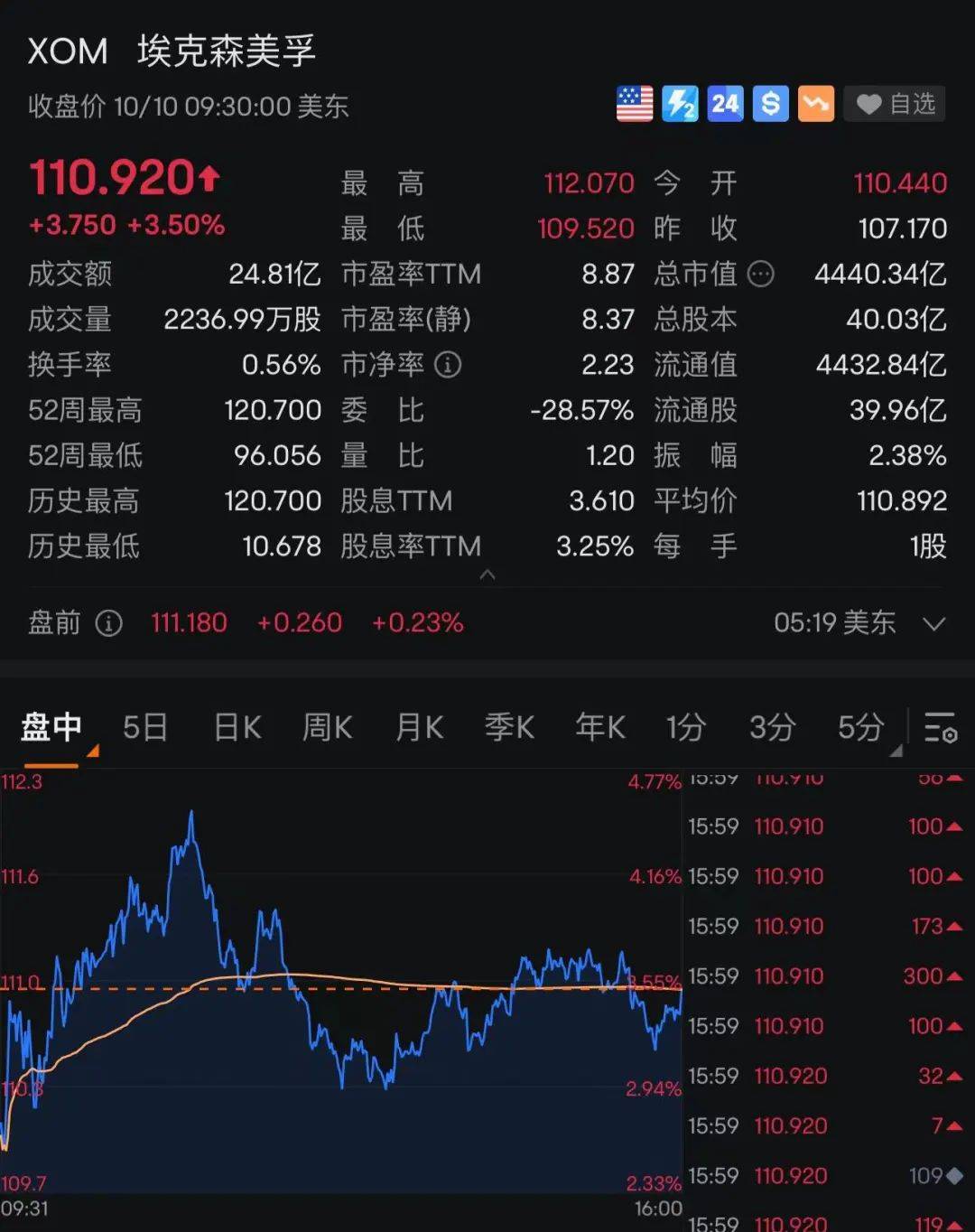Tap the 24-hour trading badge

725,105
